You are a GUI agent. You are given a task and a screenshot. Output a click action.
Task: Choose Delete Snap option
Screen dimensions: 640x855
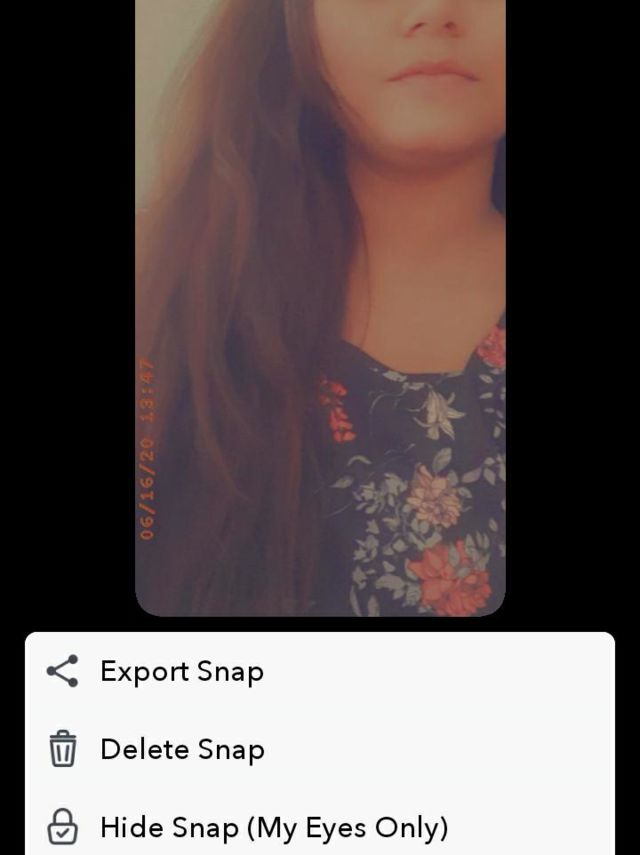(181, 749)
